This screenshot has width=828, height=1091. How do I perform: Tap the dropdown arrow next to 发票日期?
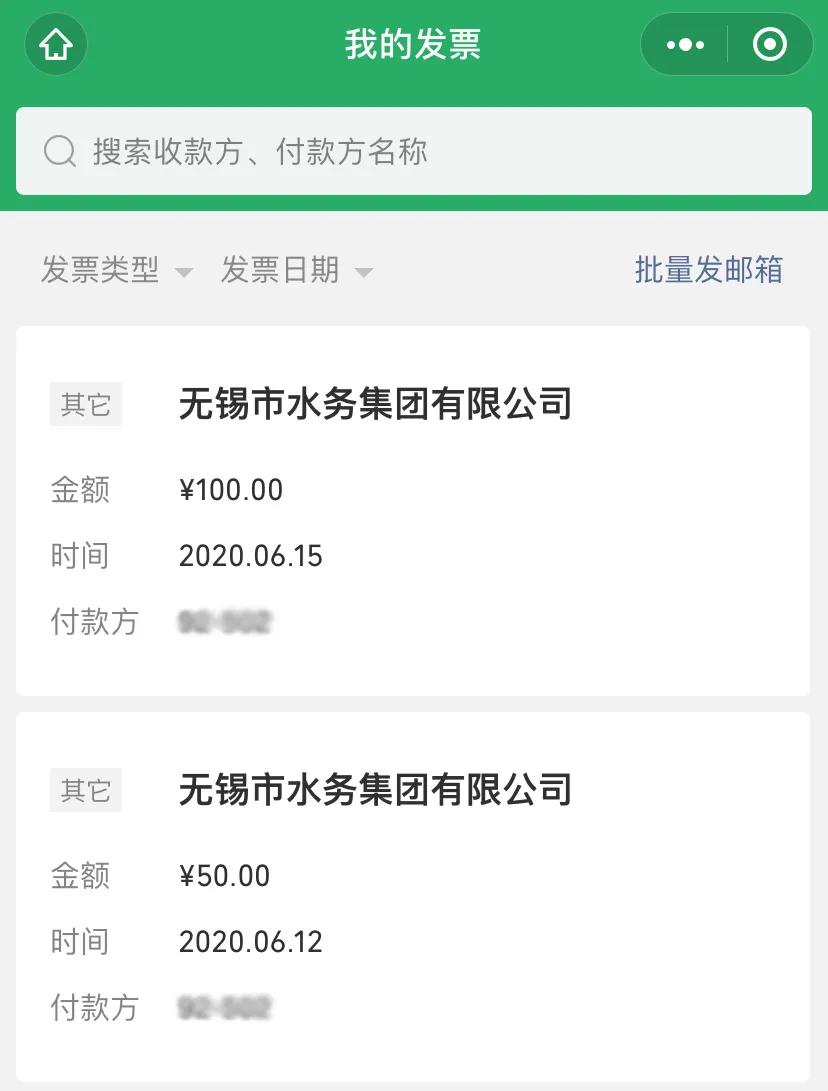[x=365, y=271]
